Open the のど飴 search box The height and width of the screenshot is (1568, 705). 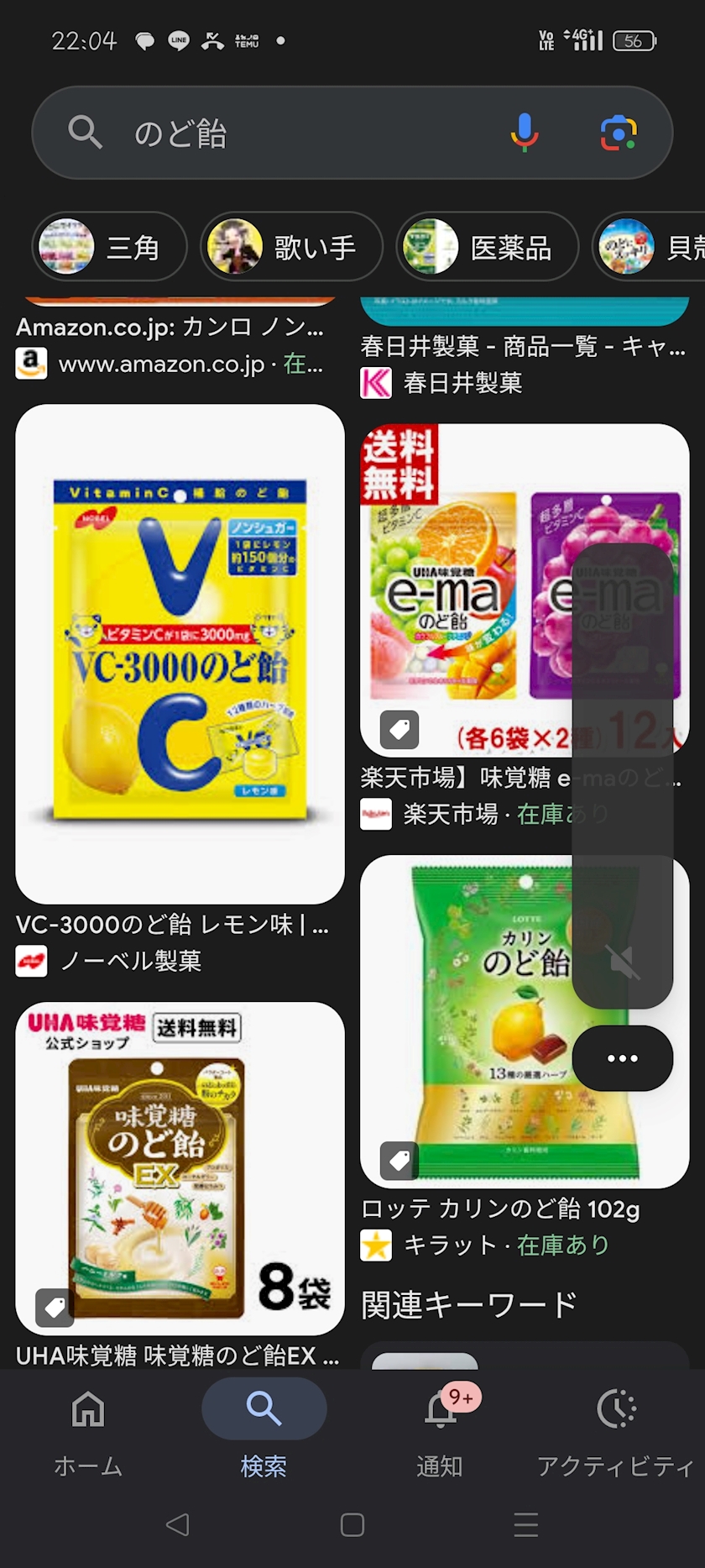(x=285, y=133)
